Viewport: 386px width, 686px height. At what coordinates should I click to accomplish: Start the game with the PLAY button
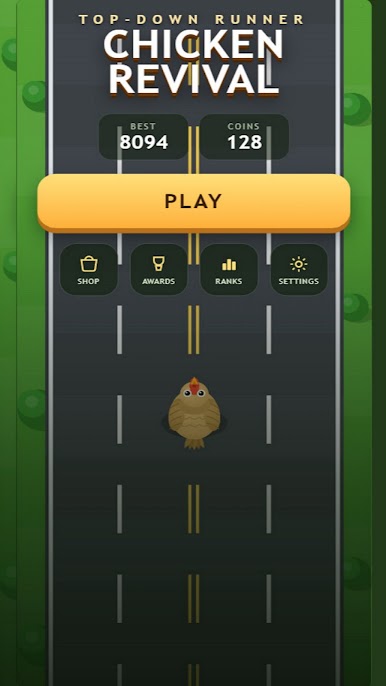tap(193, 202)
